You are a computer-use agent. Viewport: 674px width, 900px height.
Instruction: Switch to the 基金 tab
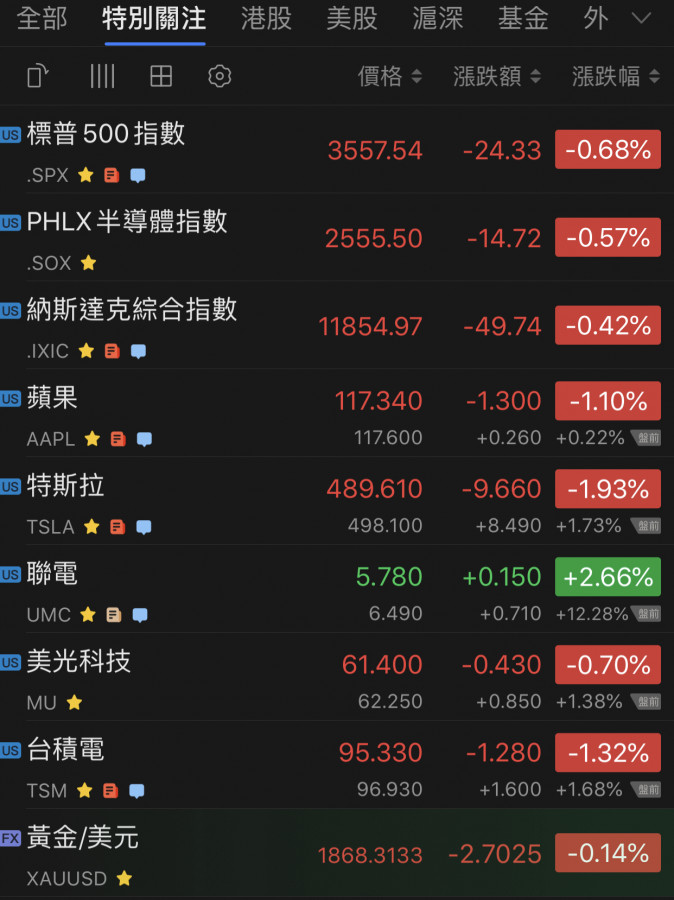point(523,18)
